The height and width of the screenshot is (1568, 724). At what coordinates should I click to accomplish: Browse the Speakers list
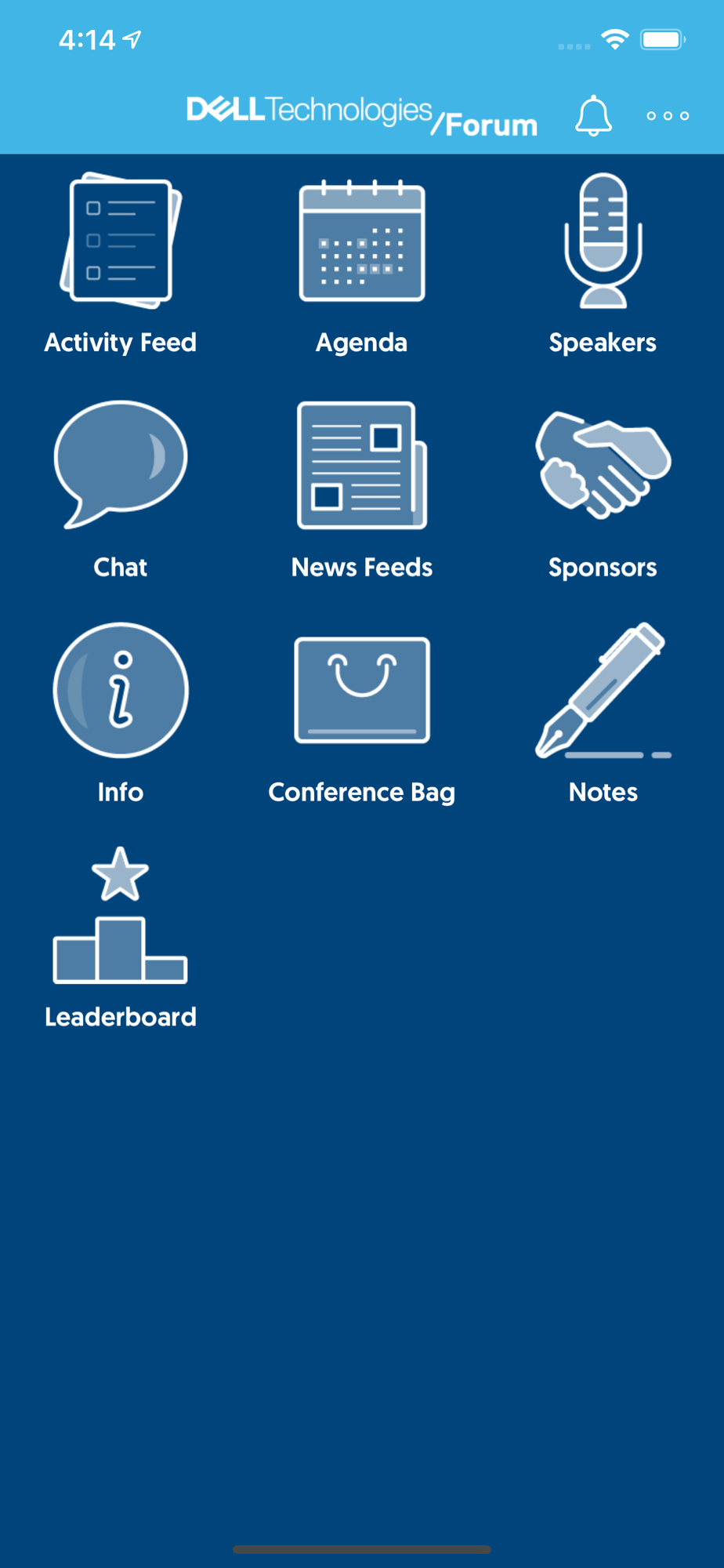point(603,263)
